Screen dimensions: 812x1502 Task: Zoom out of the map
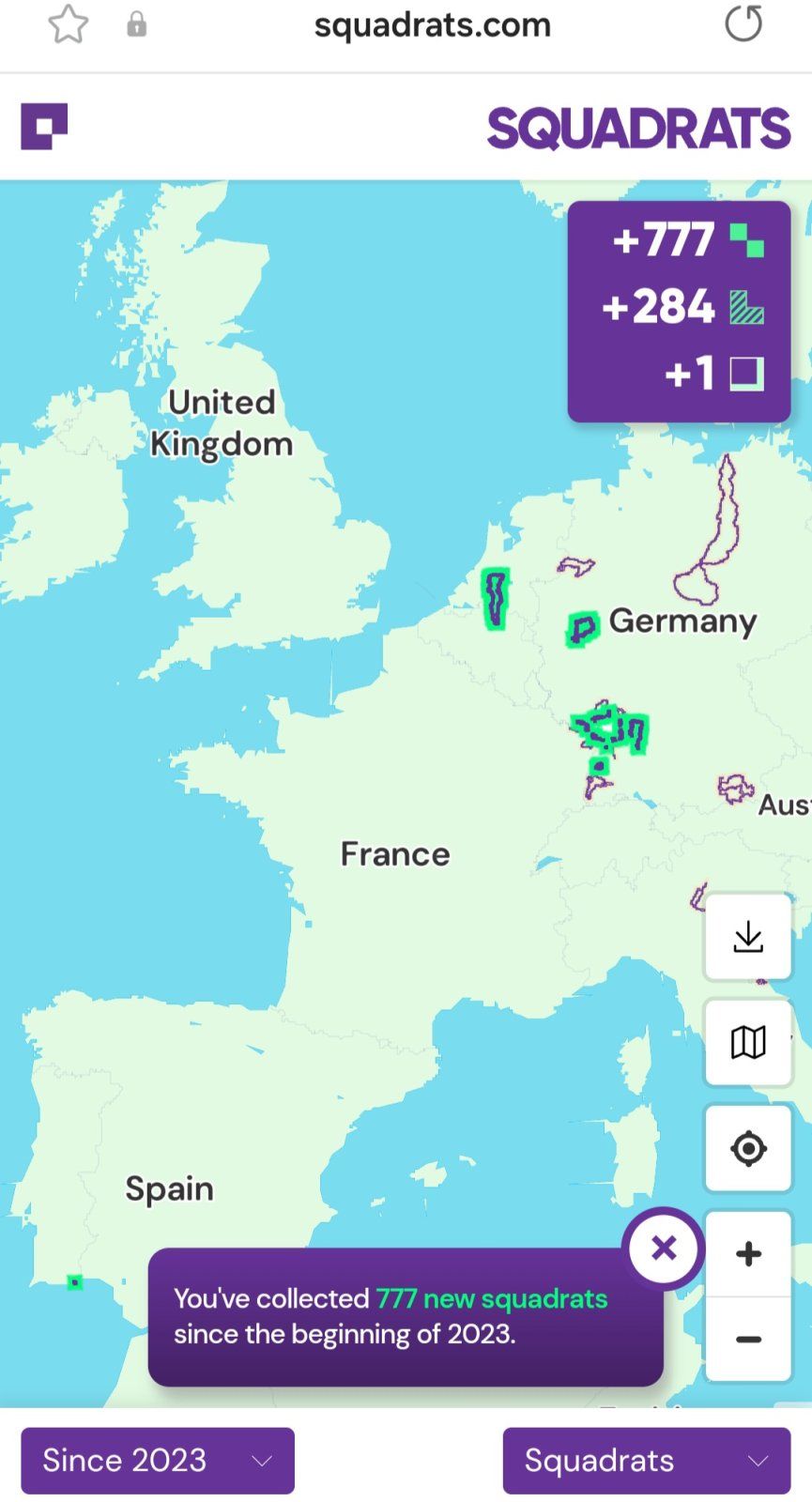pos(748,1340)
